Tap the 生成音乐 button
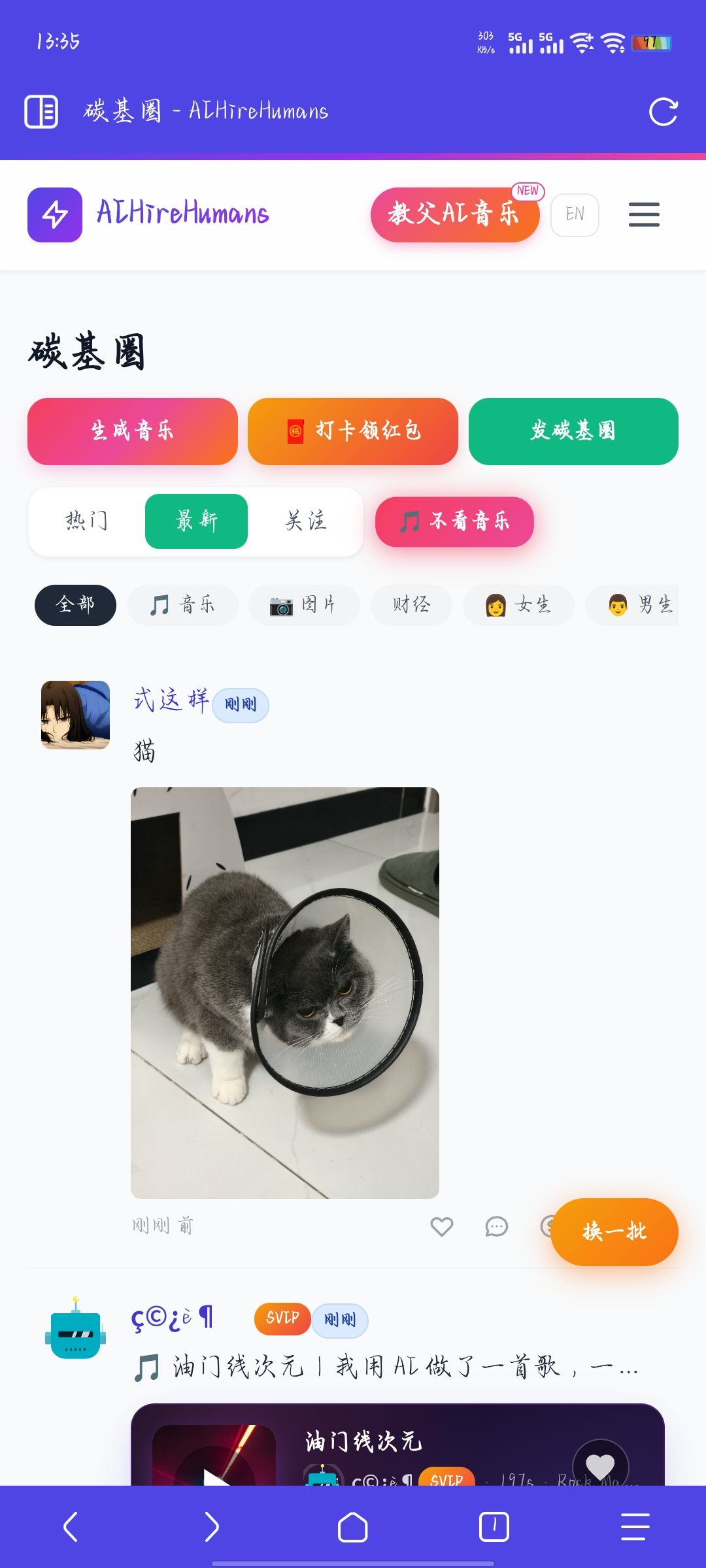The height and width of the screenshot is (1568, 706). (x=133, y=431)
